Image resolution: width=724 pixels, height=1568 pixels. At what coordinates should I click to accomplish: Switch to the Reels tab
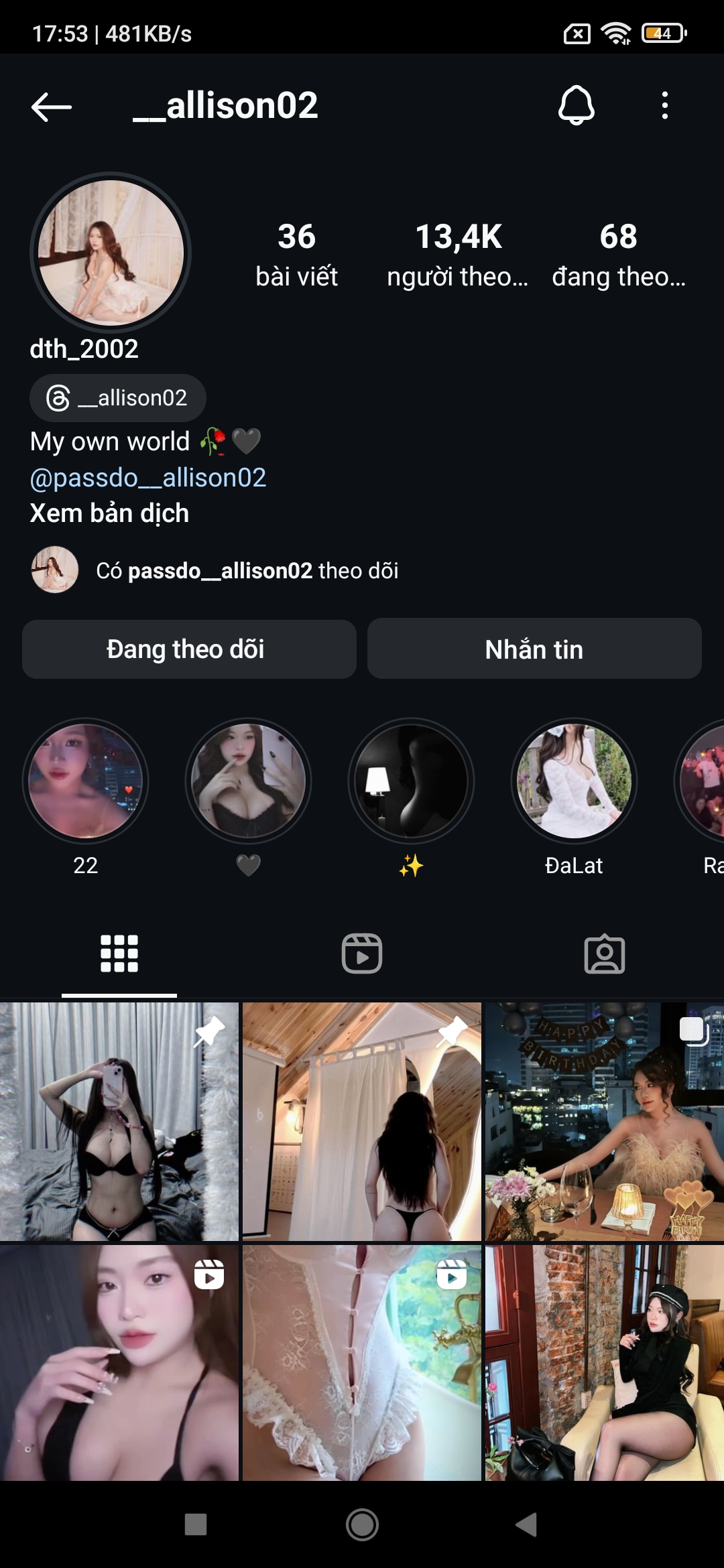(362, 954)
